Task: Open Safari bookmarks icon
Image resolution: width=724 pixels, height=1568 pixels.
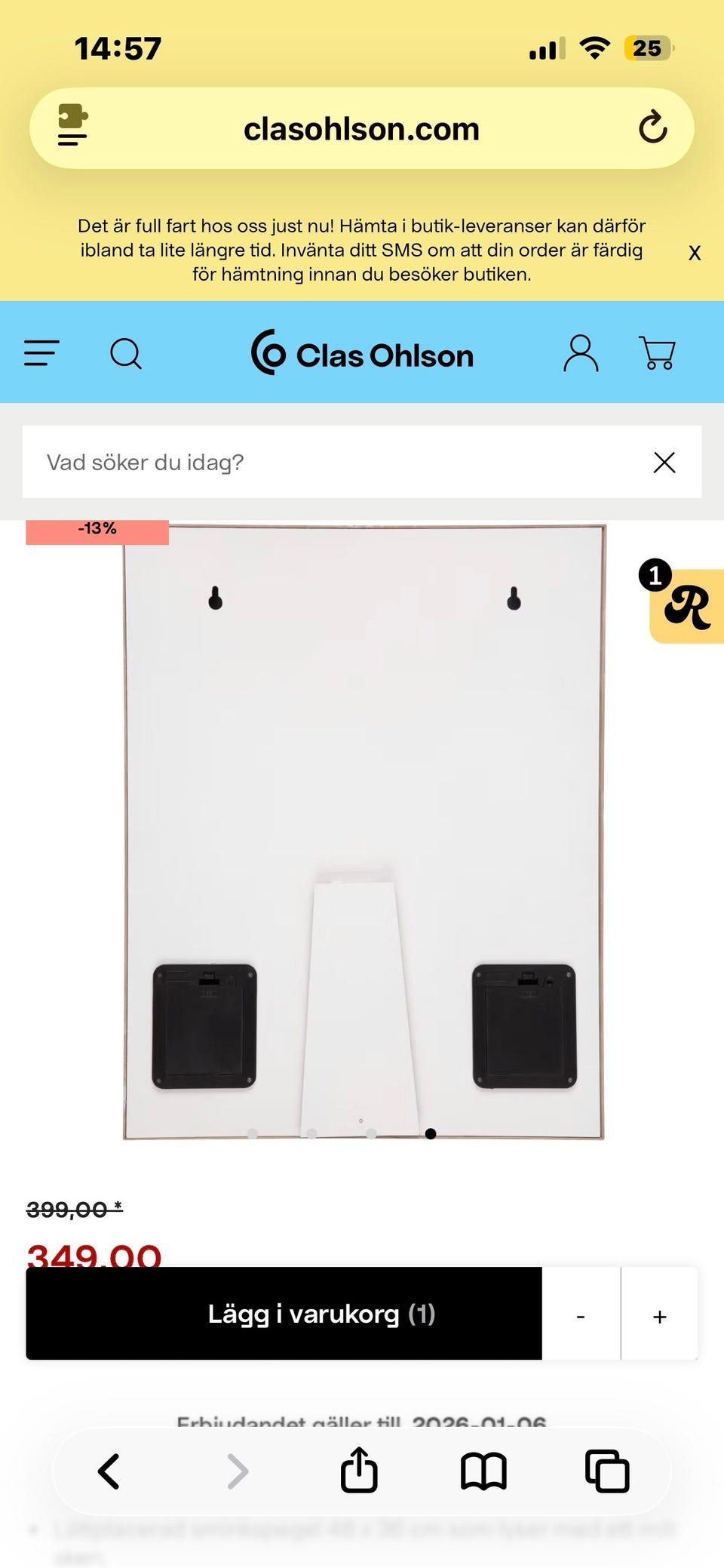Action: click(486, 1470)
